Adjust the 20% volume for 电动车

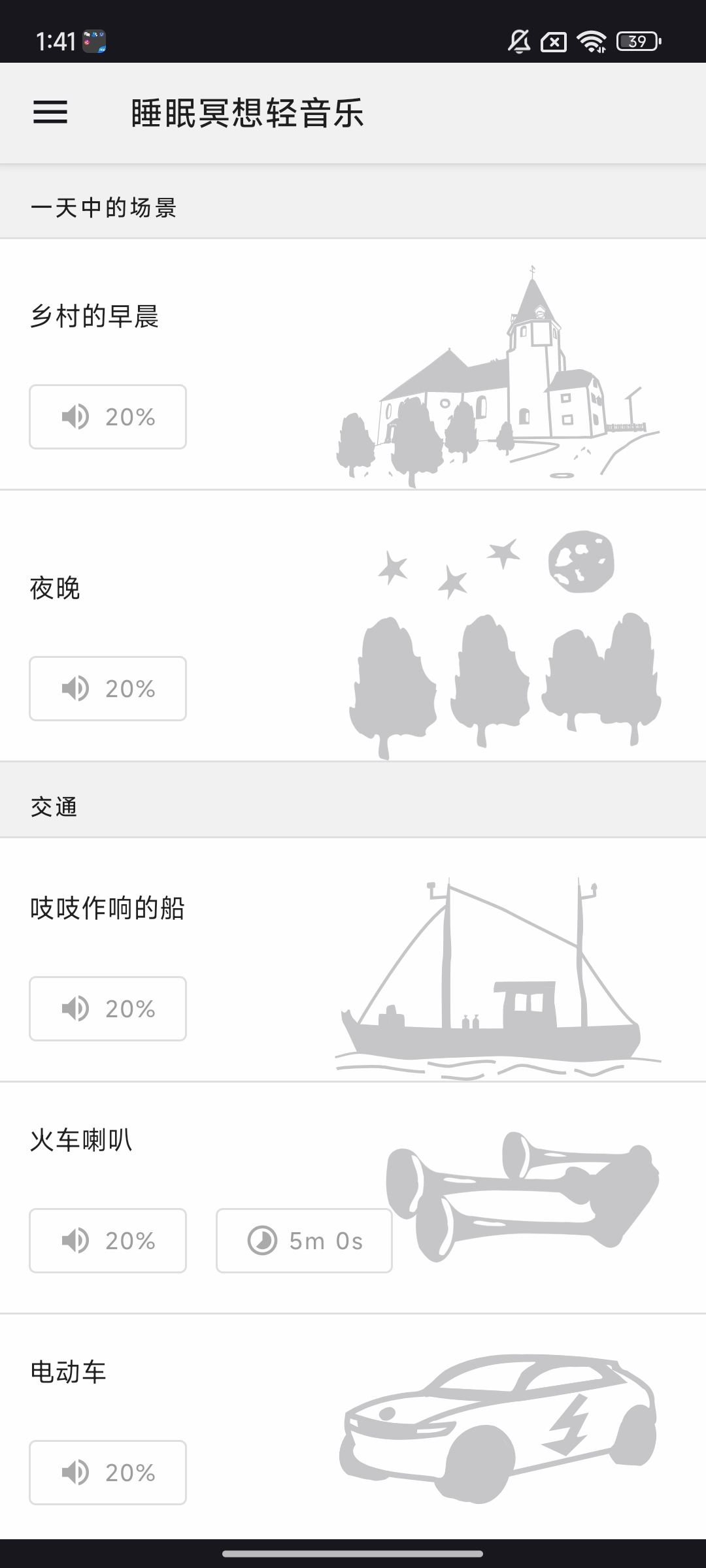coord(108,1473)
